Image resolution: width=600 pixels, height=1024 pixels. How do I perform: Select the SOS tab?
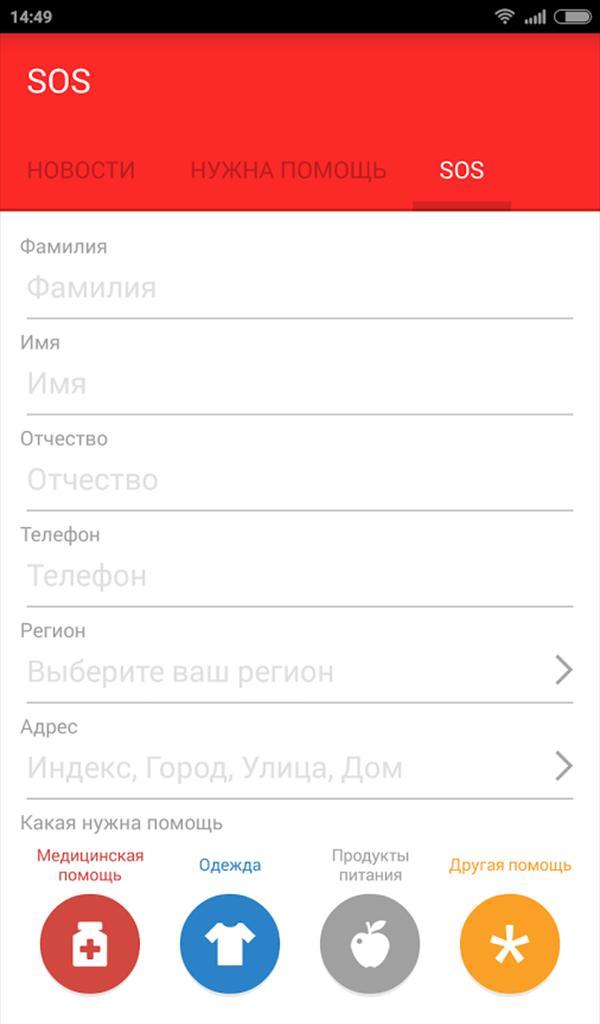[x=461, y=170]
